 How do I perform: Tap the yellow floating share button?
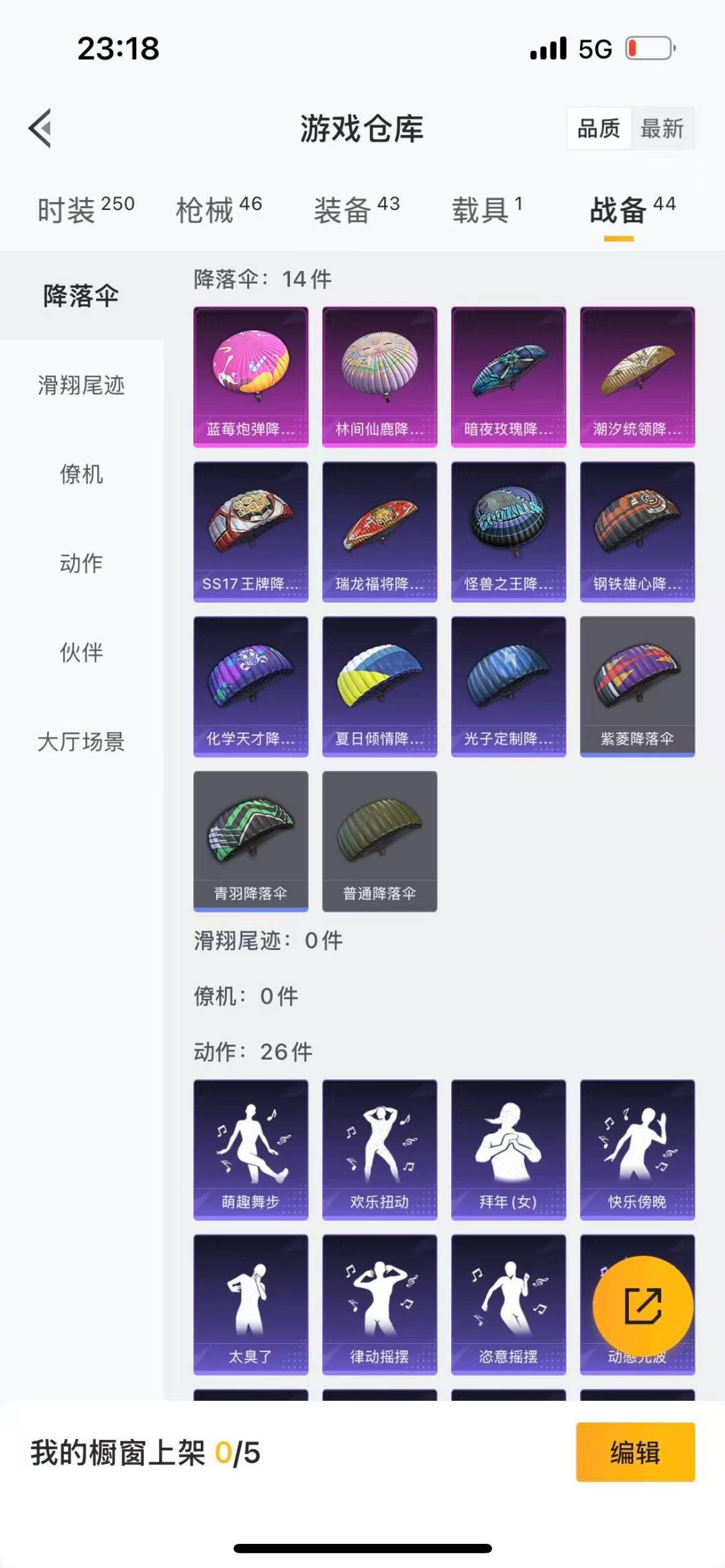(642, 1306)
